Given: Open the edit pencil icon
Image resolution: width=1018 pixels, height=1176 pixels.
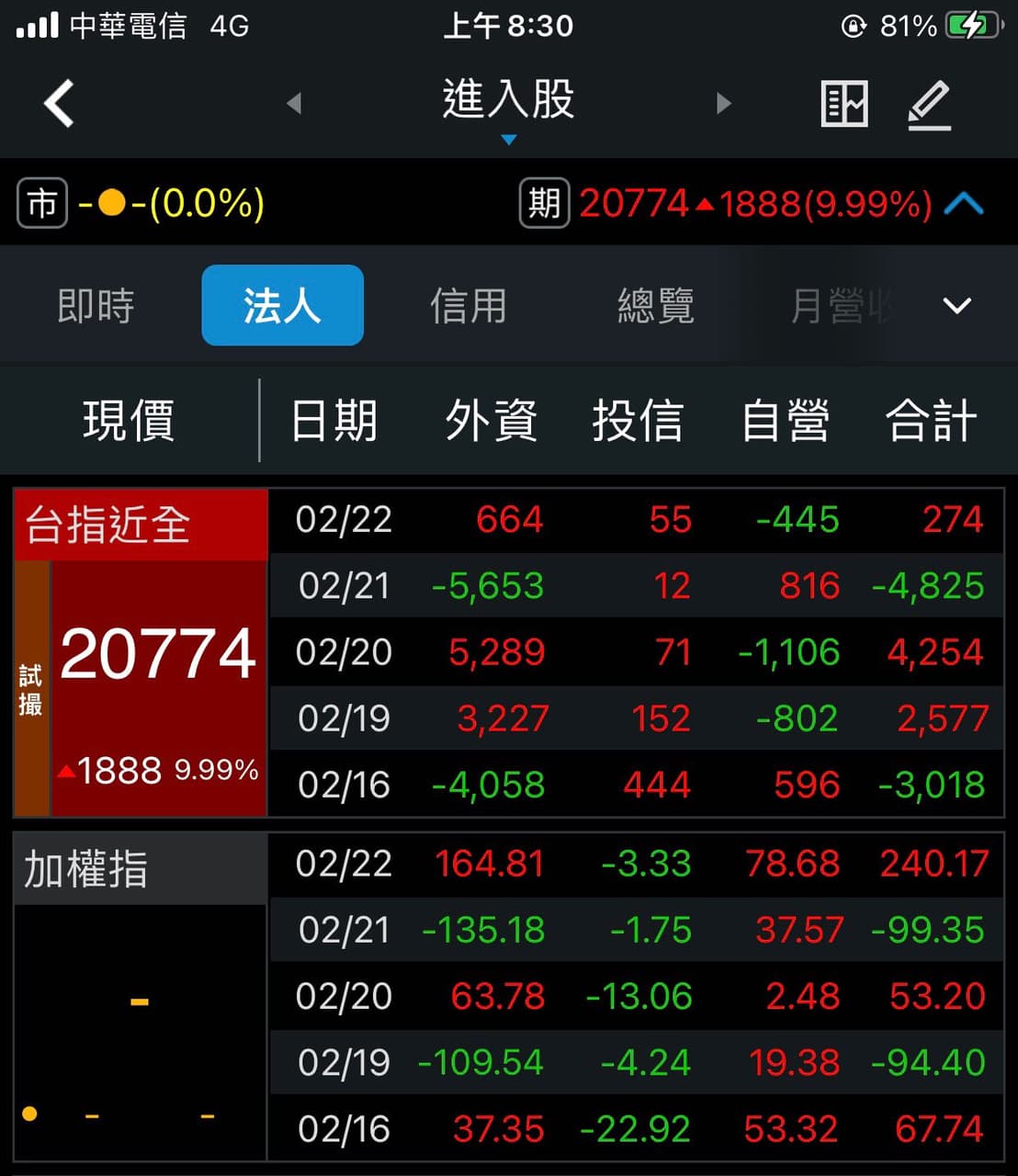Looking at the screenshot, I should tap(929, 103).
